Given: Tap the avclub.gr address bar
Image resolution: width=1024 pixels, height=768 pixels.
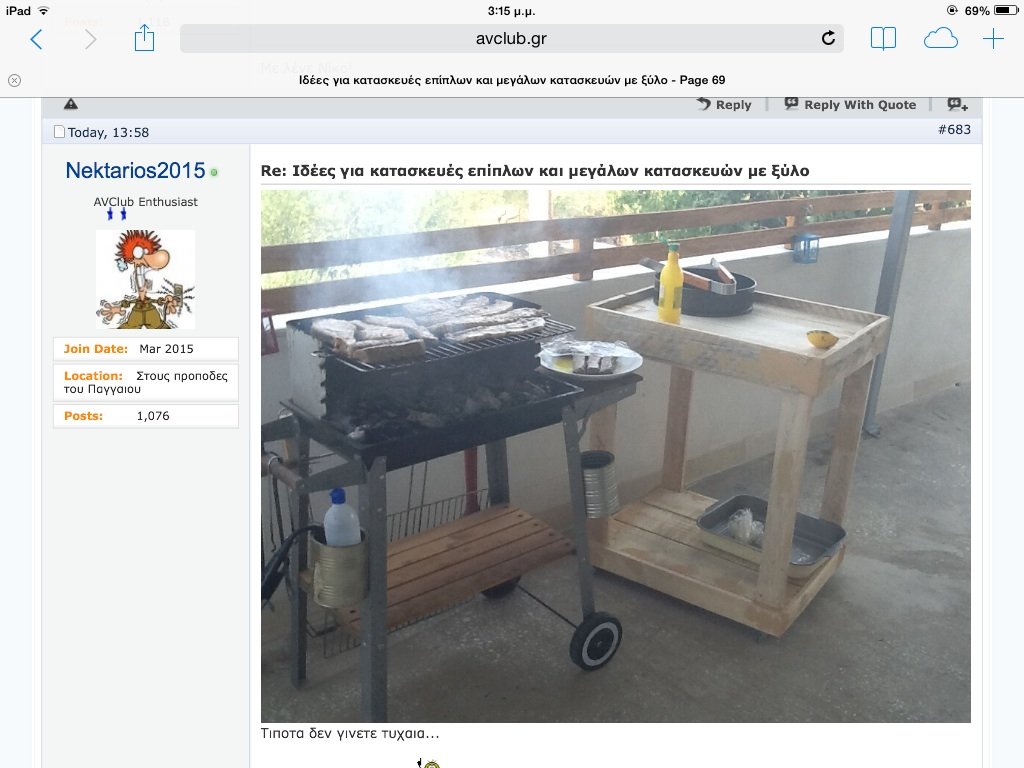Looking at the screenshot, I should click(511, 39).
